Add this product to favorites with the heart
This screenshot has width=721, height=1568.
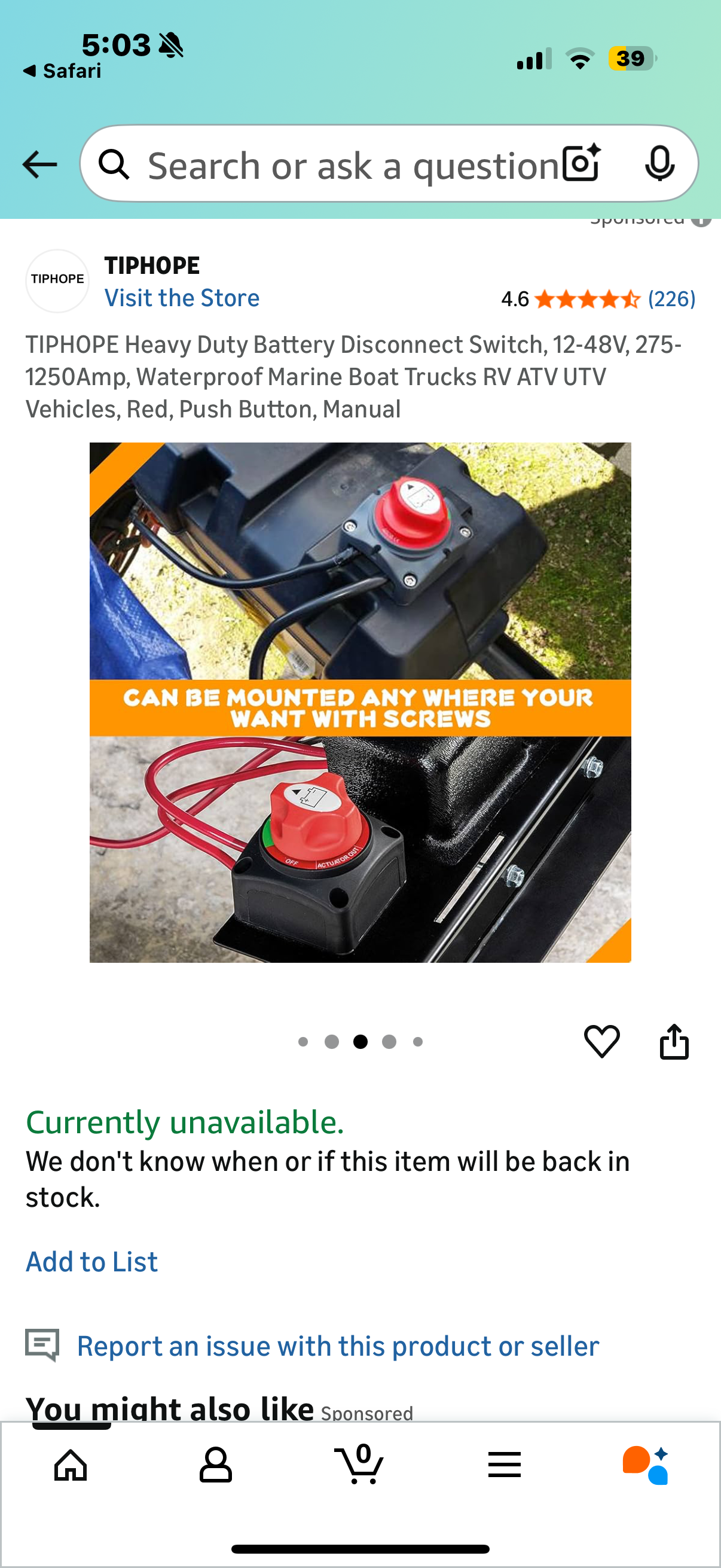tap(601, 1042)
